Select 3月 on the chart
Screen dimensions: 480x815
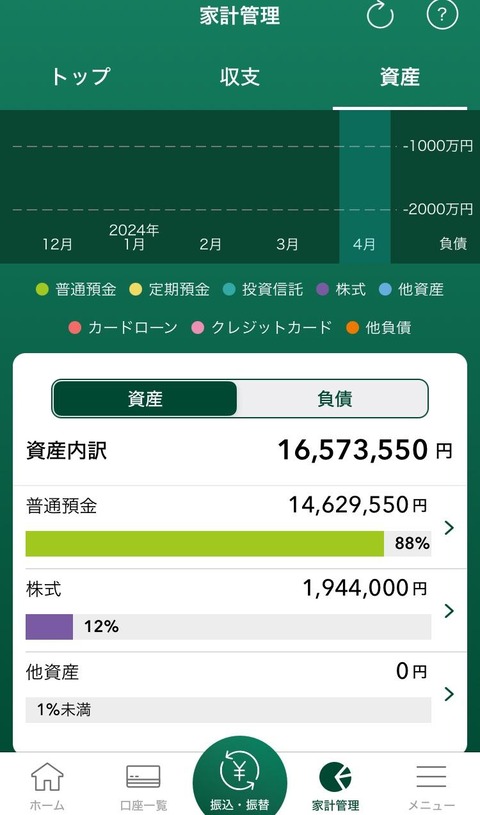point(287,244)
